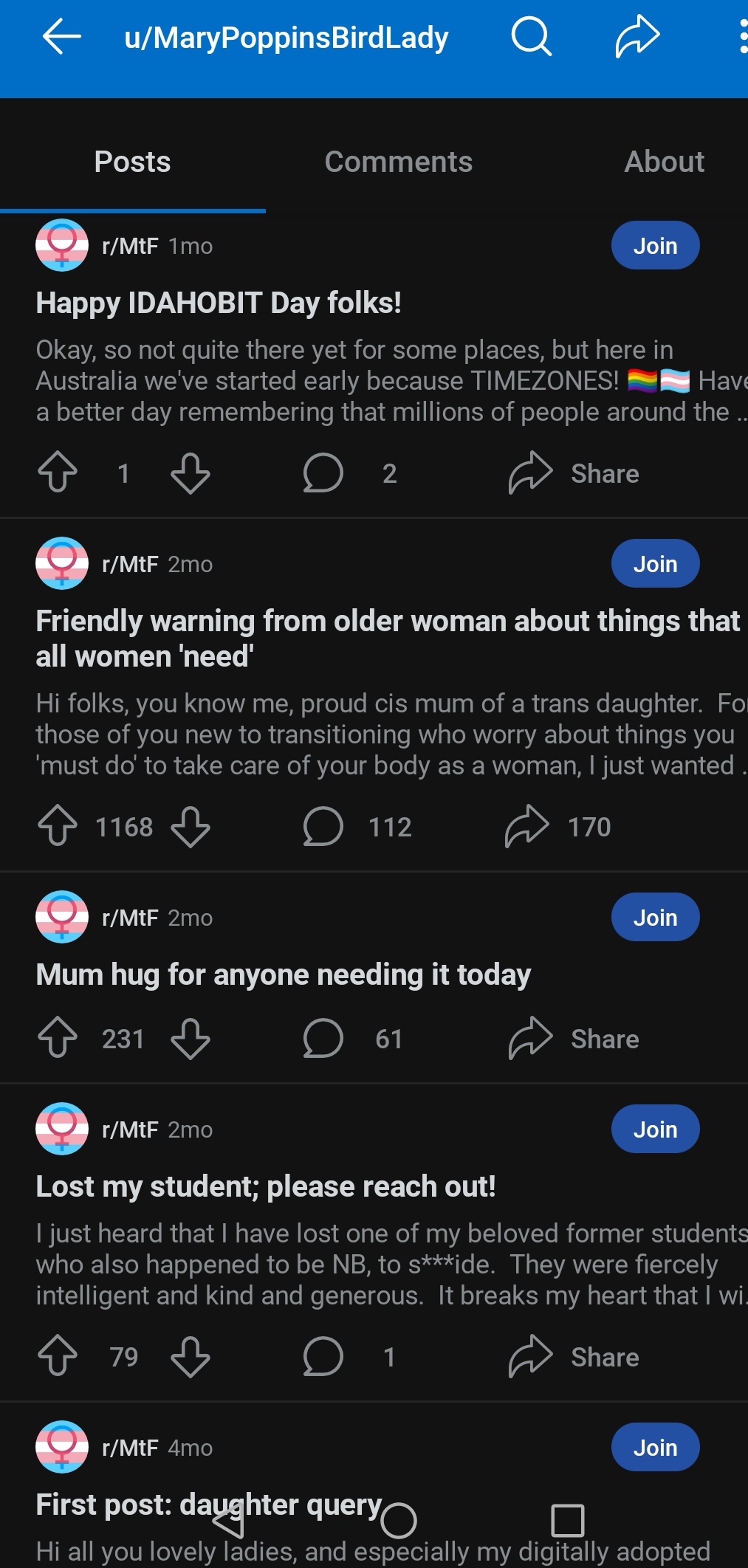Upvote the Friendly warning from older woman post
Image resolution: width=748 pixels, height=1568 pixels.
click(58, 827)
